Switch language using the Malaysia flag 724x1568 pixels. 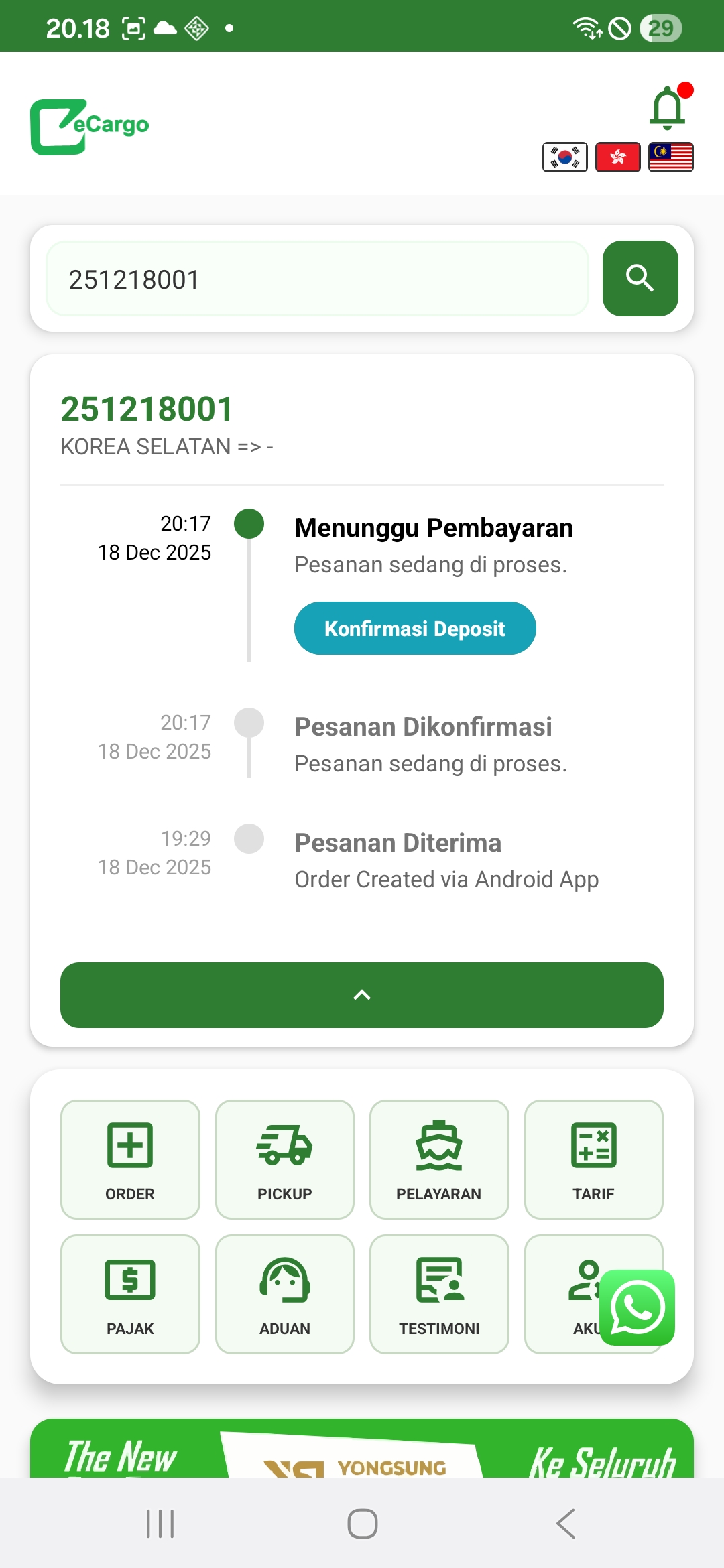670,157
